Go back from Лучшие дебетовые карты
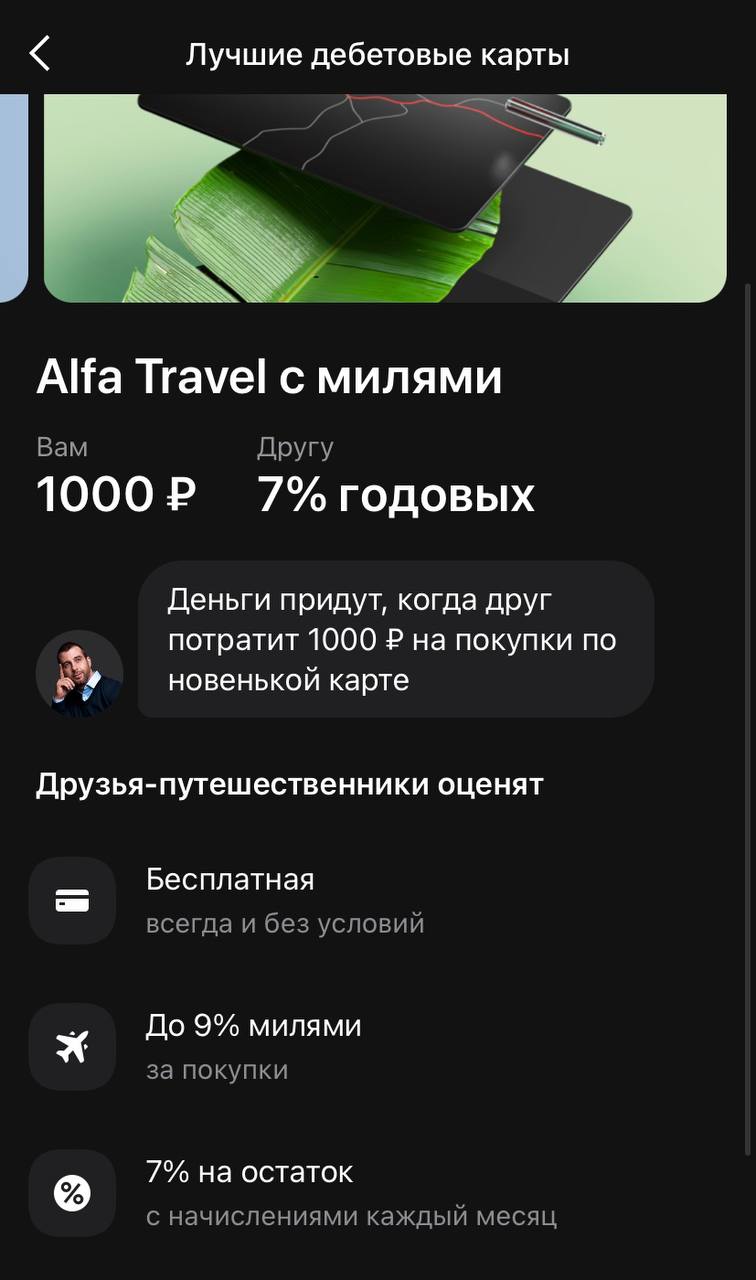The width and height of the screenshot is (756, 1280). [x=40, y=53]
